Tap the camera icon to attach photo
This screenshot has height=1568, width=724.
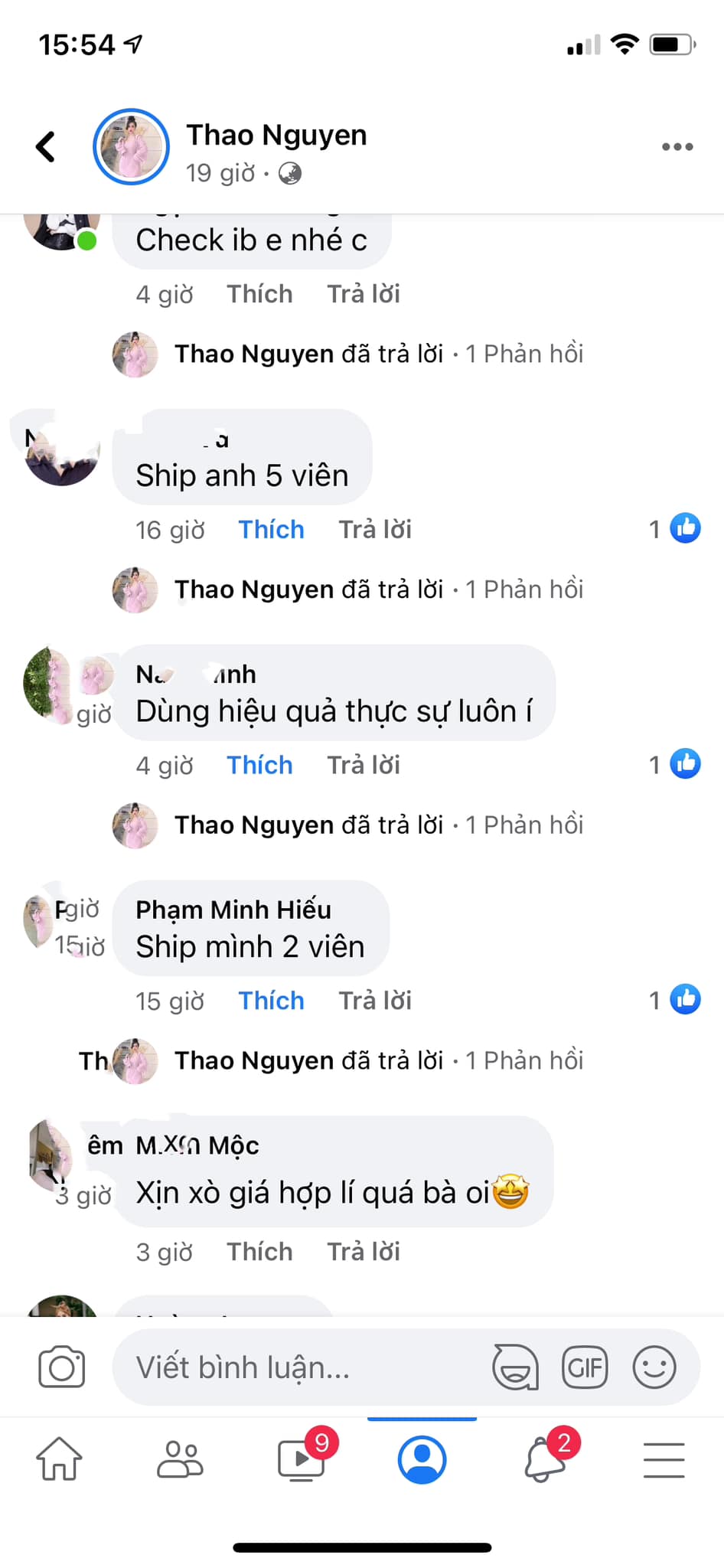point(61,1367)
